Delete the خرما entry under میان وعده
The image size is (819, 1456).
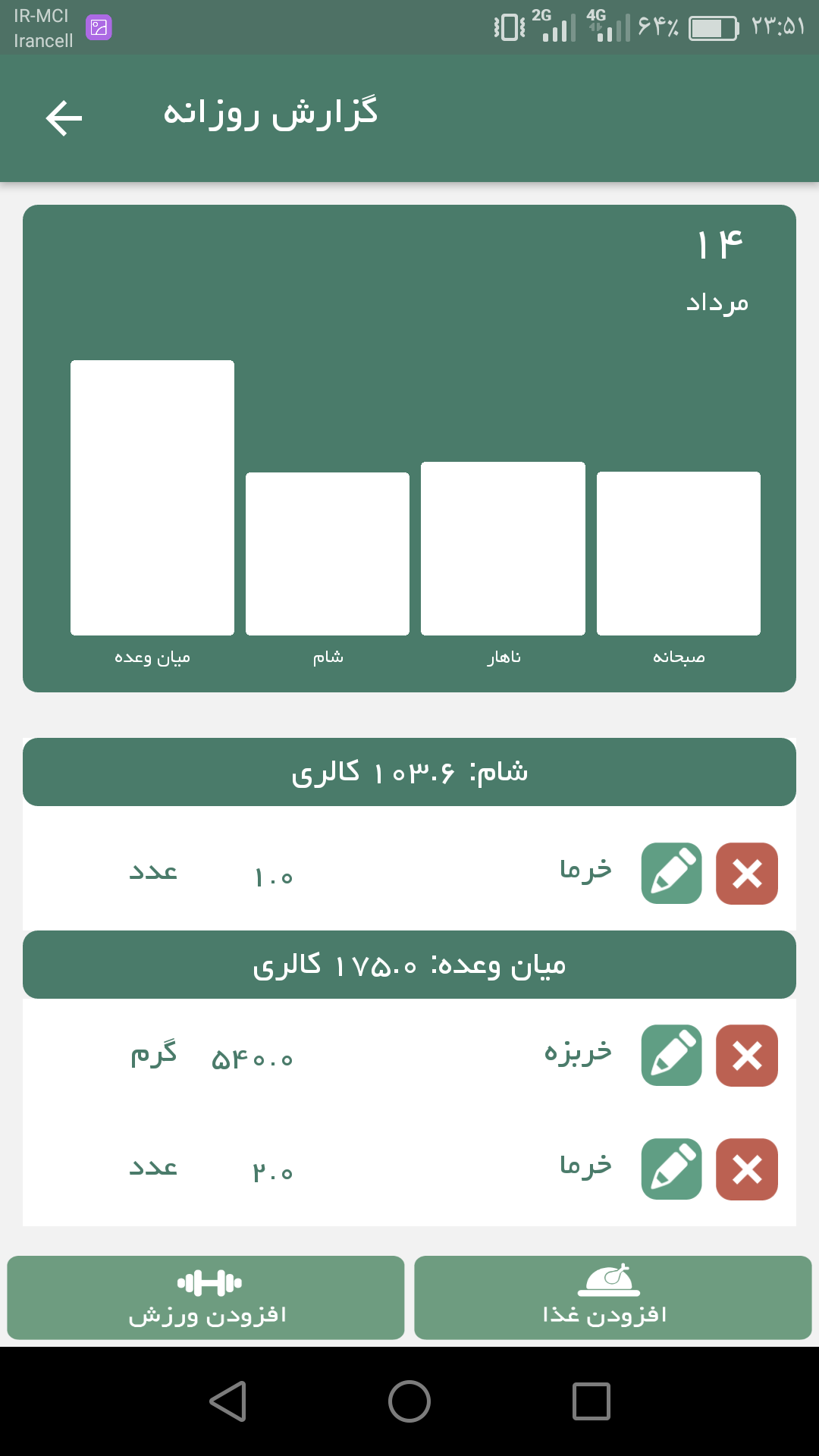[747, 1169]
